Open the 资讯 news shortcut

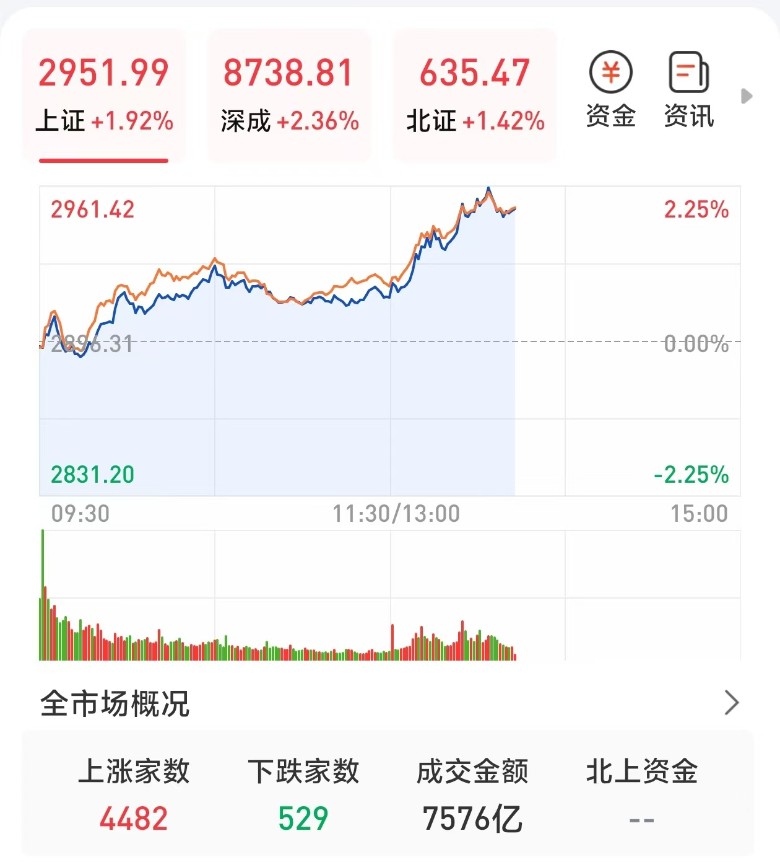point(689,92)
